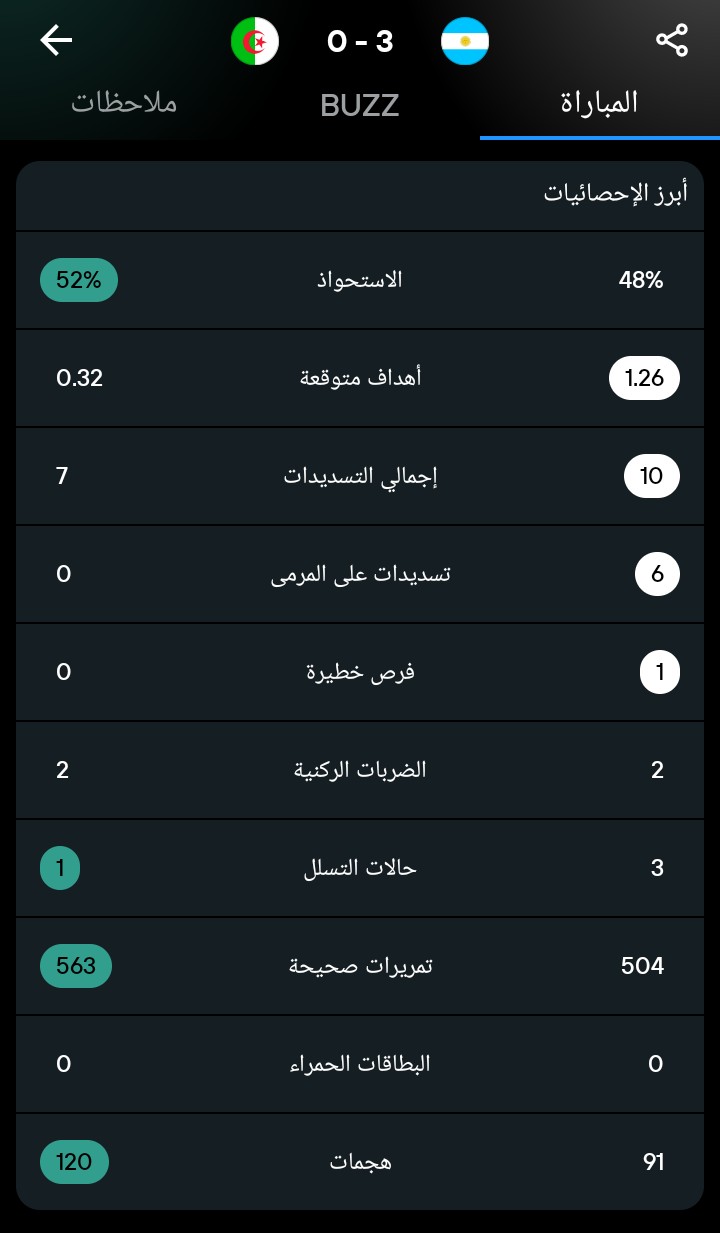Viewport: 720px width, 1233px height.
Task: Go back using the arrow icon
Action: pyautogui.click(x=56, y=41)
